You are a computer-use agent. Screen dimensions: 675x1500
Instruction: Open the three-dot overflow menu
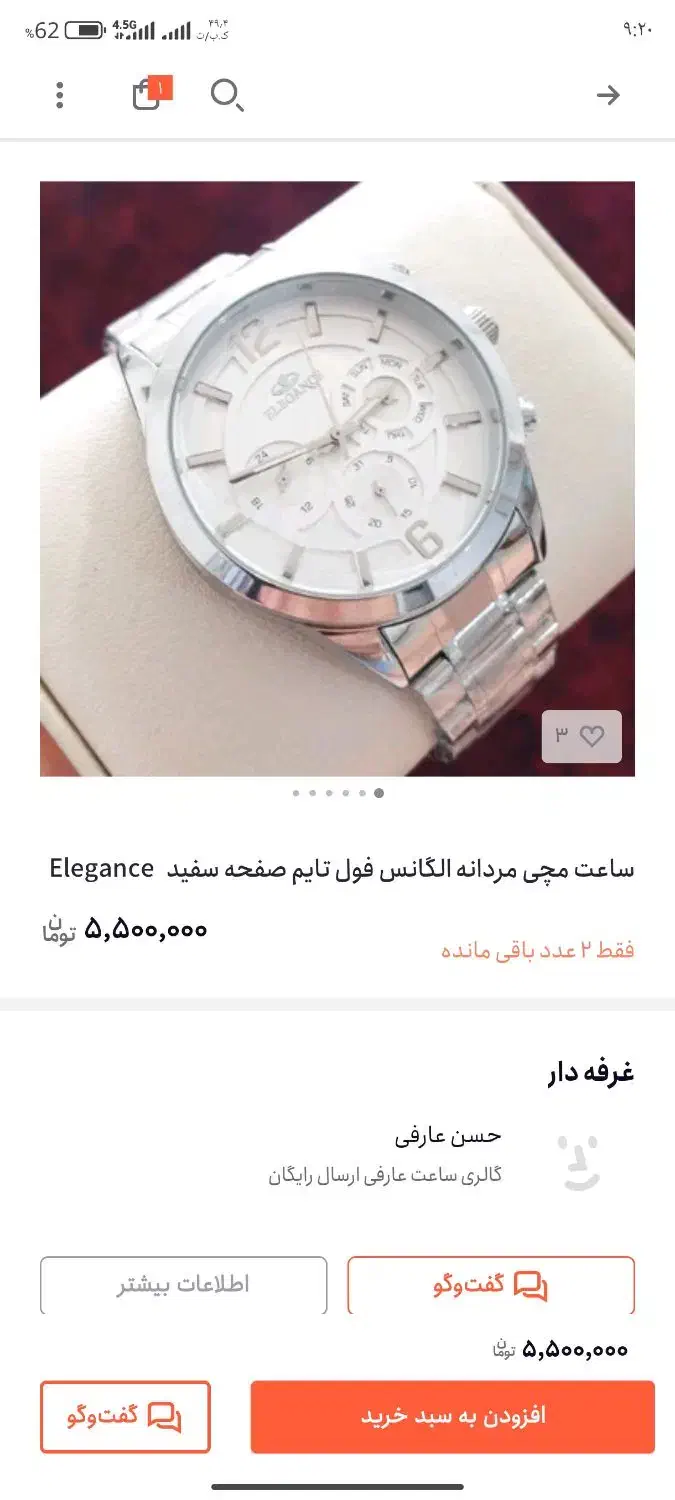[x=60, y=95]
